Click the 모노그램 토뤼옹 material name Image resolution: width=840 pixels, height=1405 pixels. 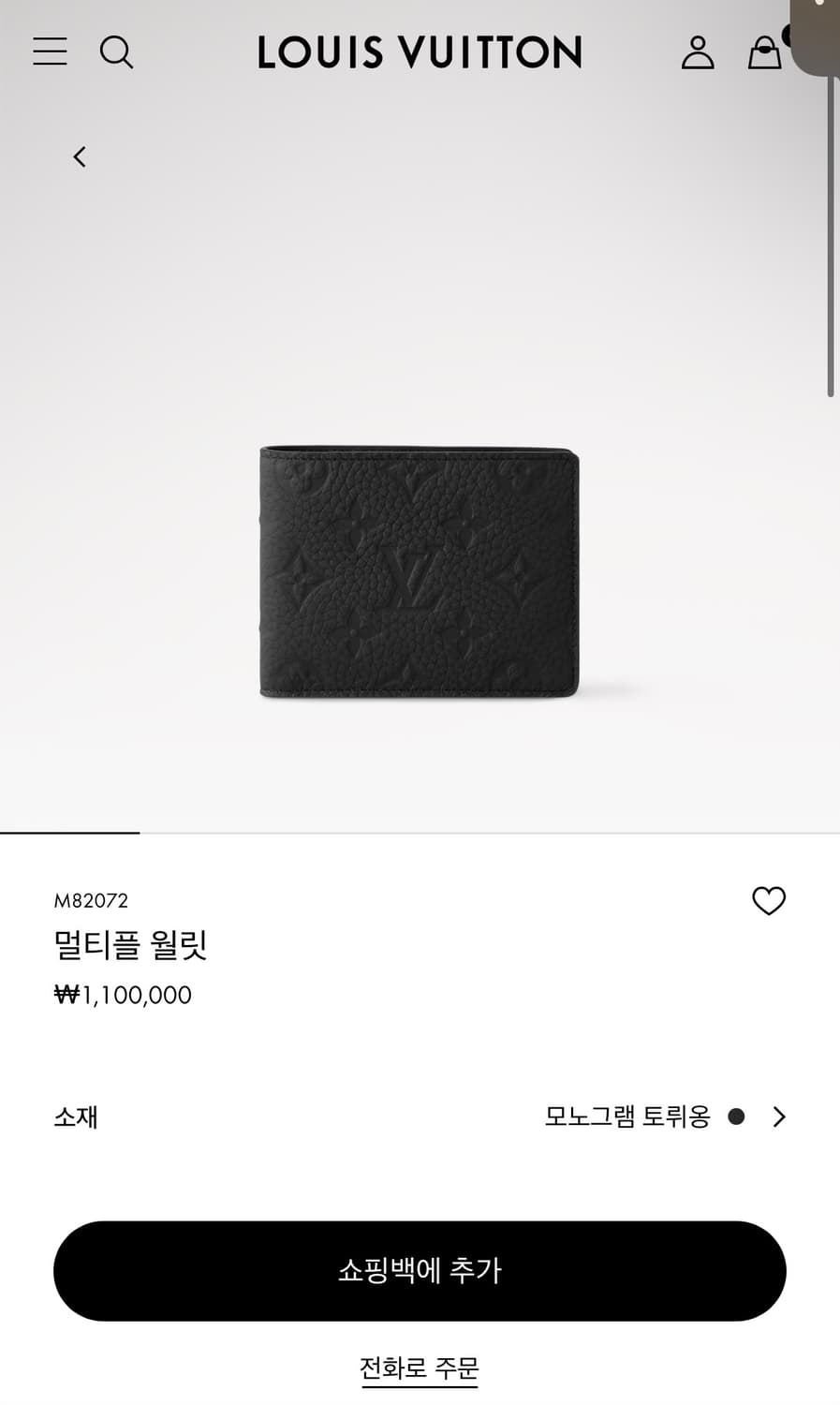[x=626, y=1117]
